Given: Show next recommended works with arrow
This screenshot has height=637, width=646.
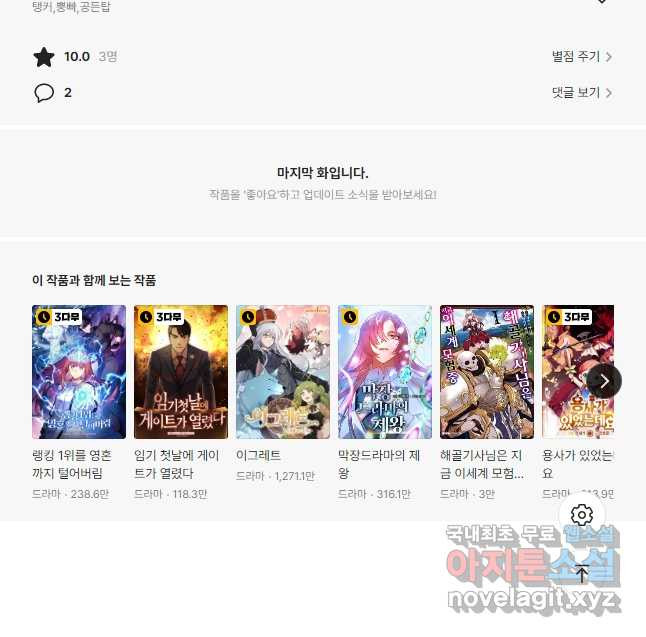Looking at the screenshot, I should (604, 380).
